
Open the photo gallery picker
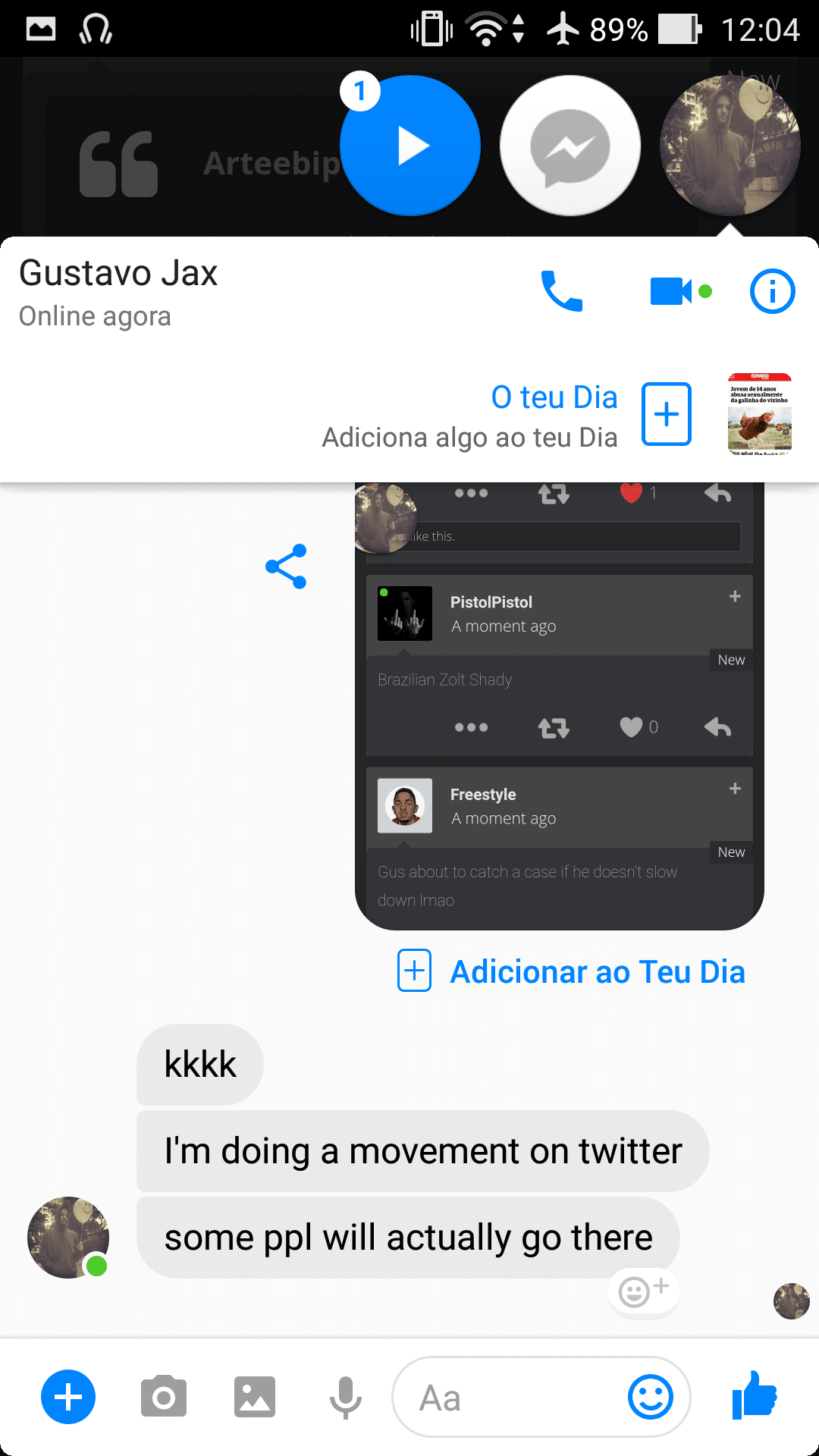(255, 1397)
